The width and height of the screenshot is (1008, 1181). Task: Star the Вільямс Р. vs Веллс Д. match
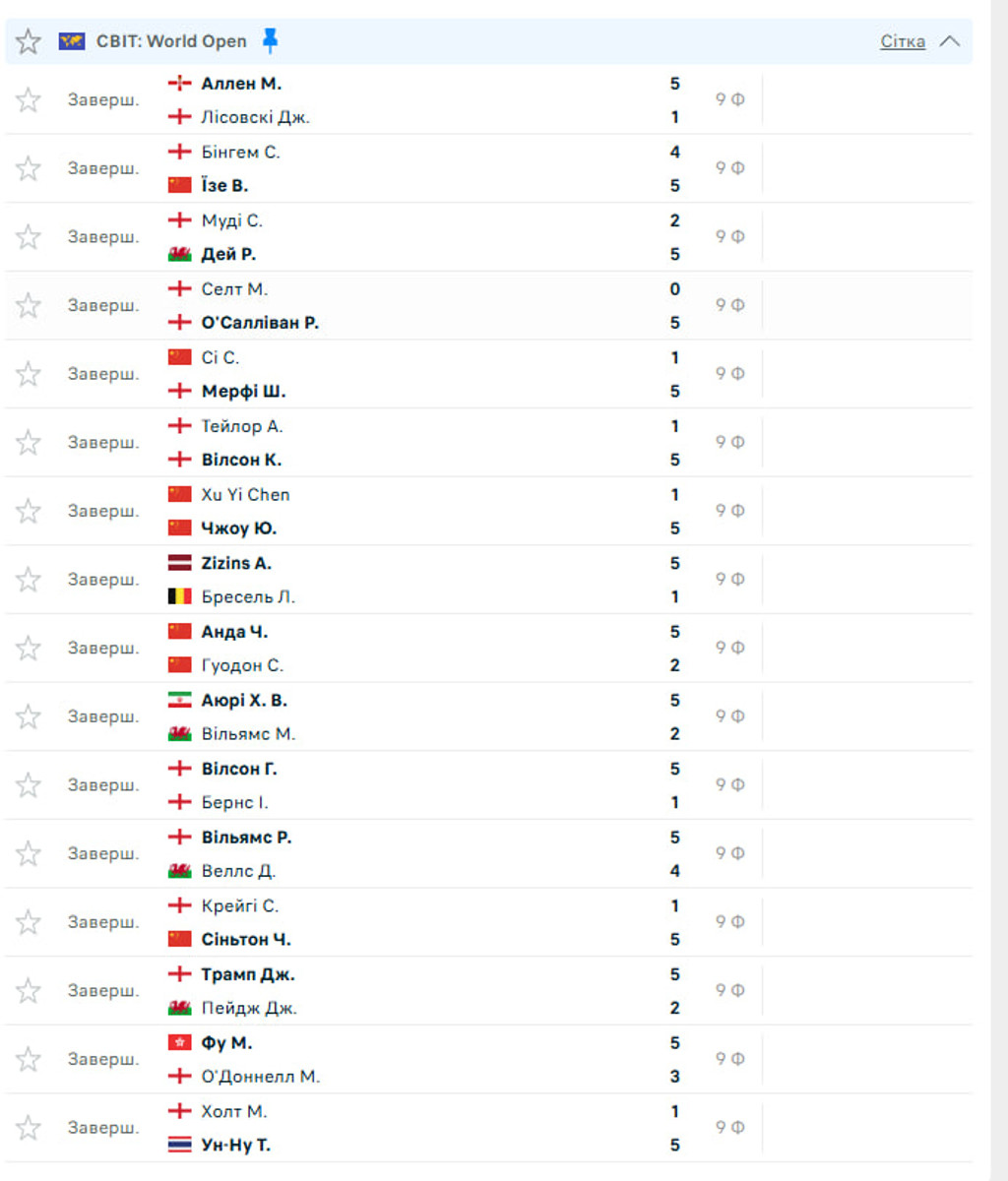click(29, 853)
